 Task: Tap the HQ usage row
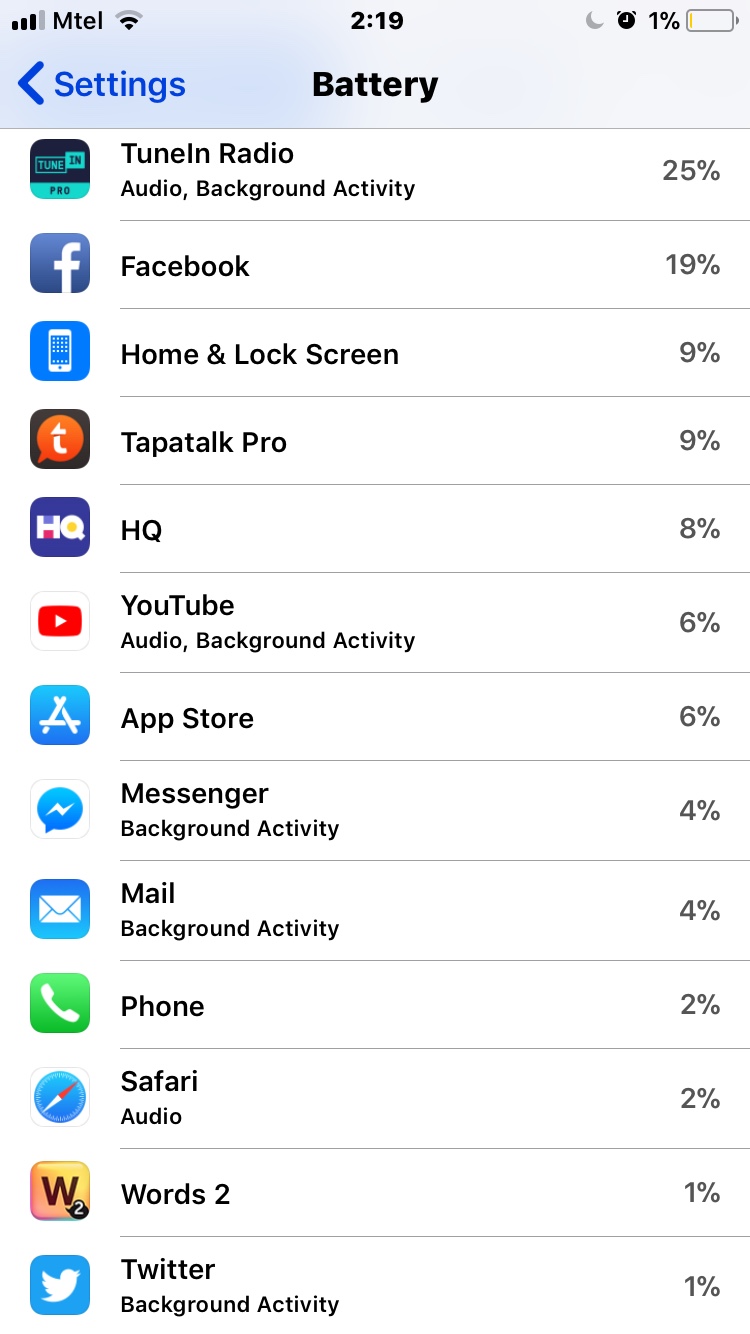375,529
